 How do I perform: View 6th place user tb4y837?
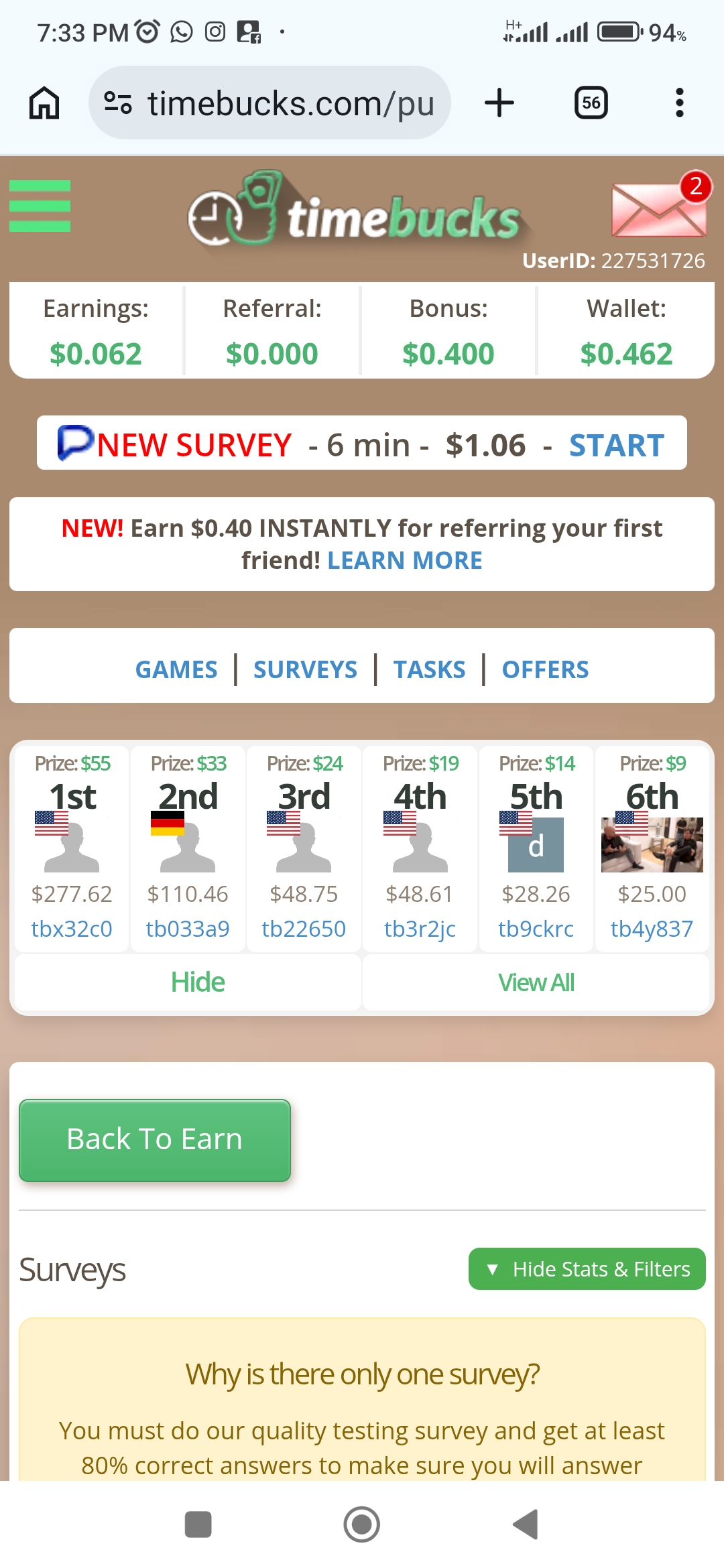652,929
